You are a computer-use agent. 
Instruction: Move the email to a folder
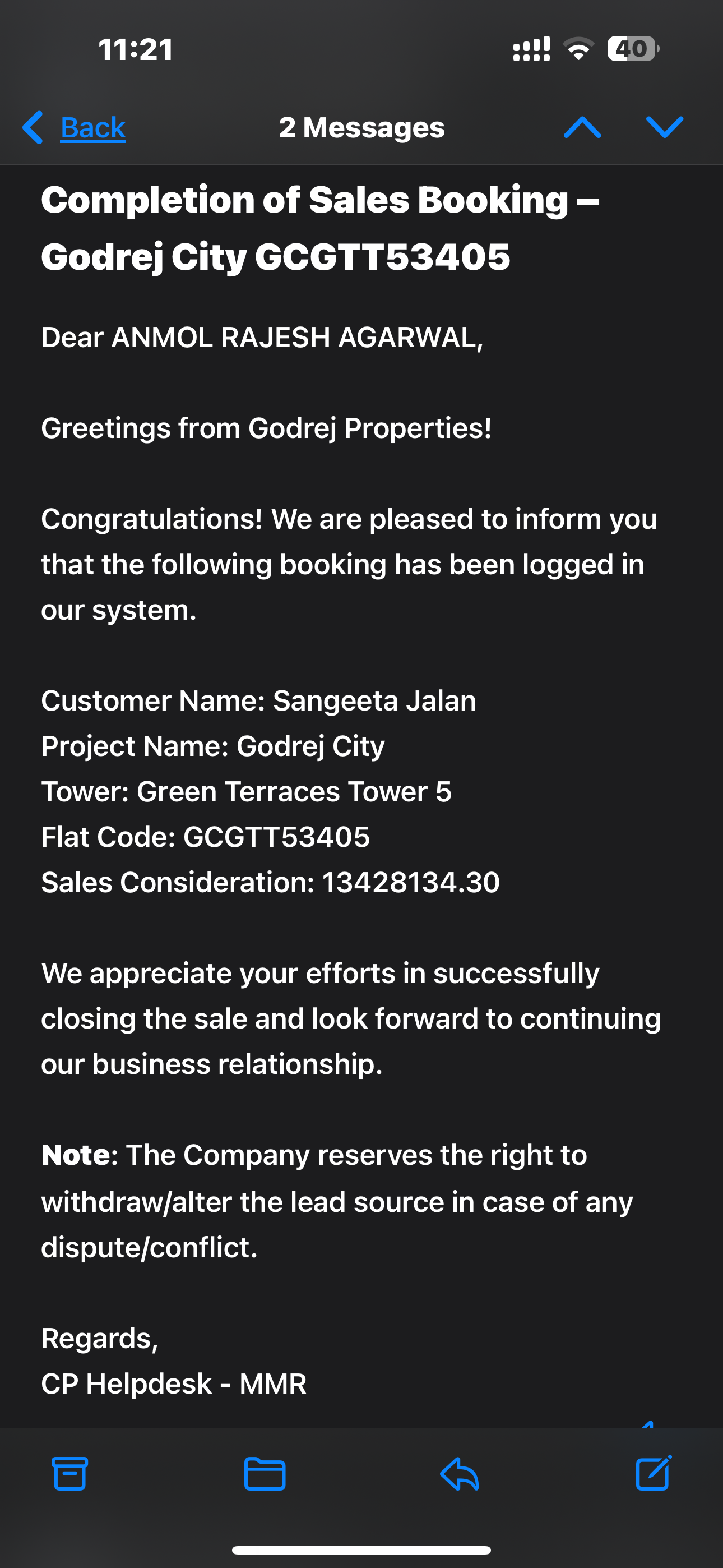coord(265,1474)
